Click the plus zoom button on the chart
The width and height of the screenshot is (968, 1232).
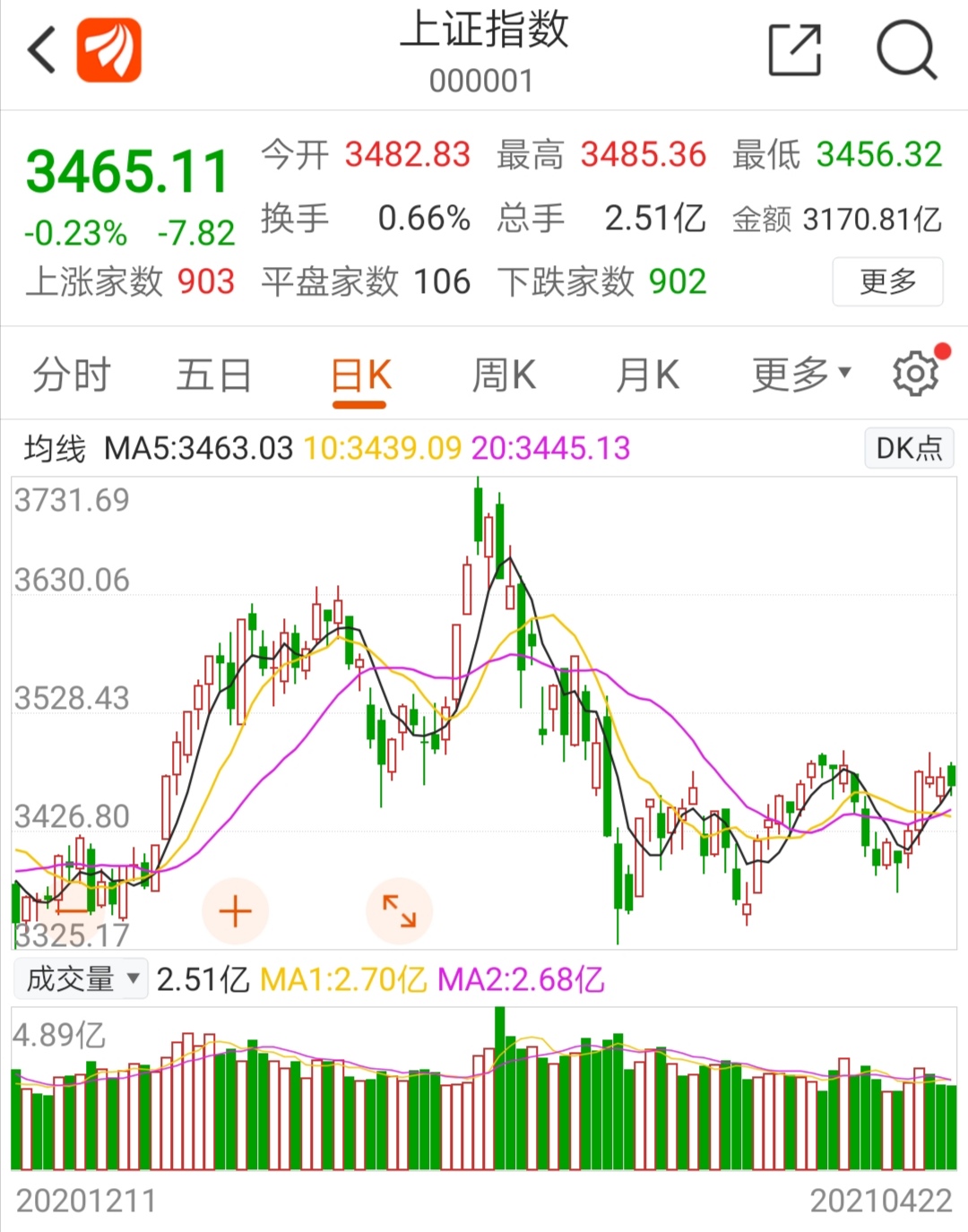click(235, 910)
